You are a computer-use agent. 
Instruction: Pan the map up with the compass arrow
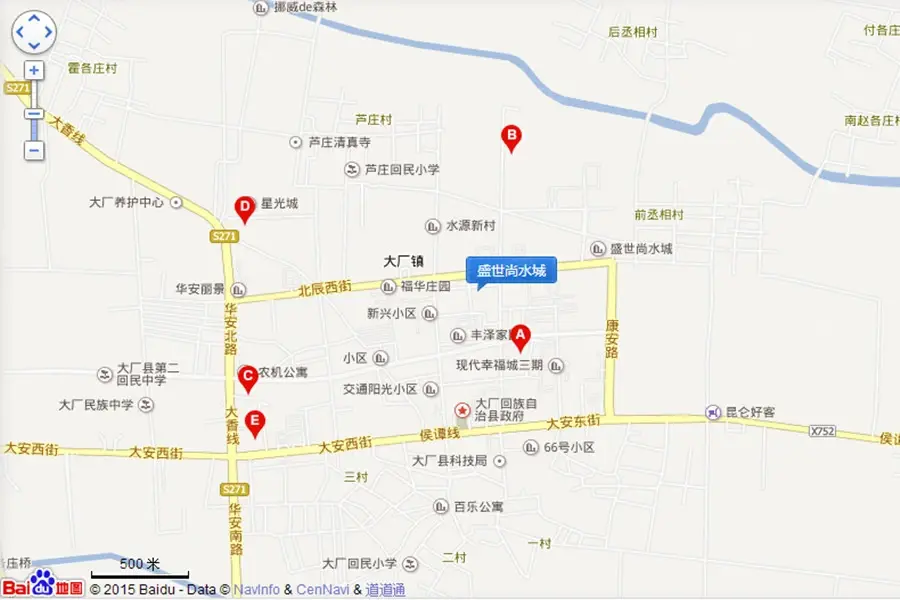click(x=34, y=19)
